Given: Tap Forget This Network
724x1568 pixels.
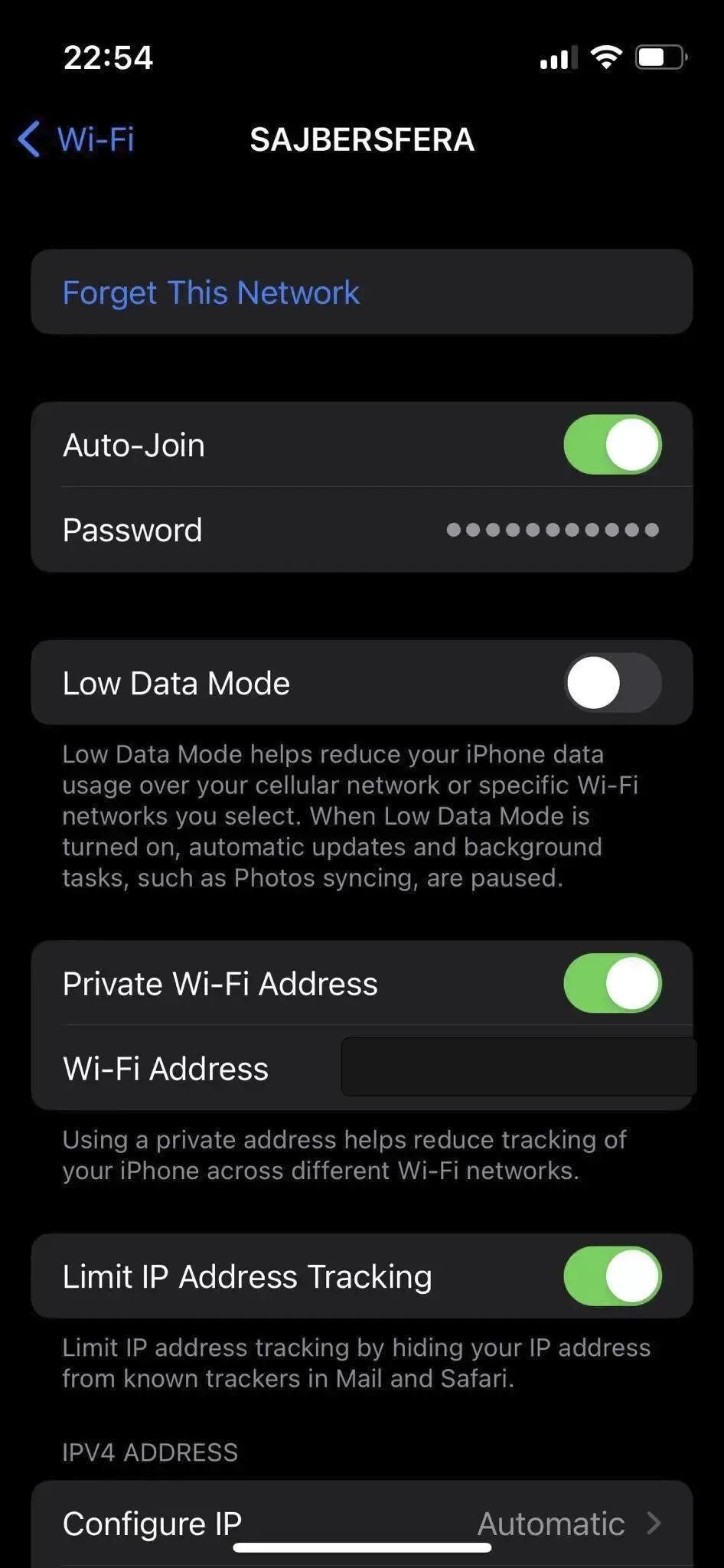Looking at the screenshot, I should 210,292.
